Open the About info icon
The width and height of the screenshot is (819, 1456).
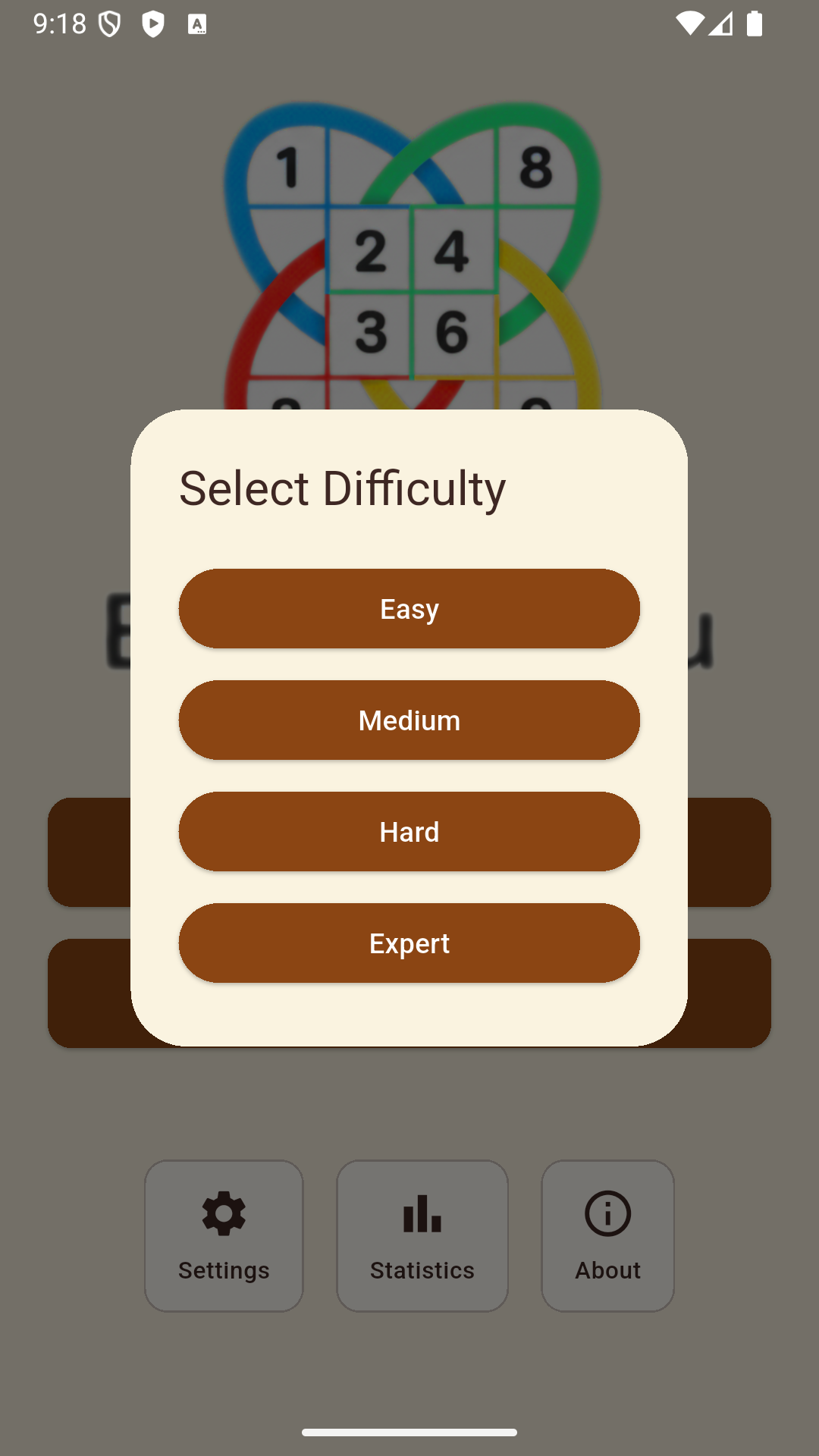coord(607,1212)
